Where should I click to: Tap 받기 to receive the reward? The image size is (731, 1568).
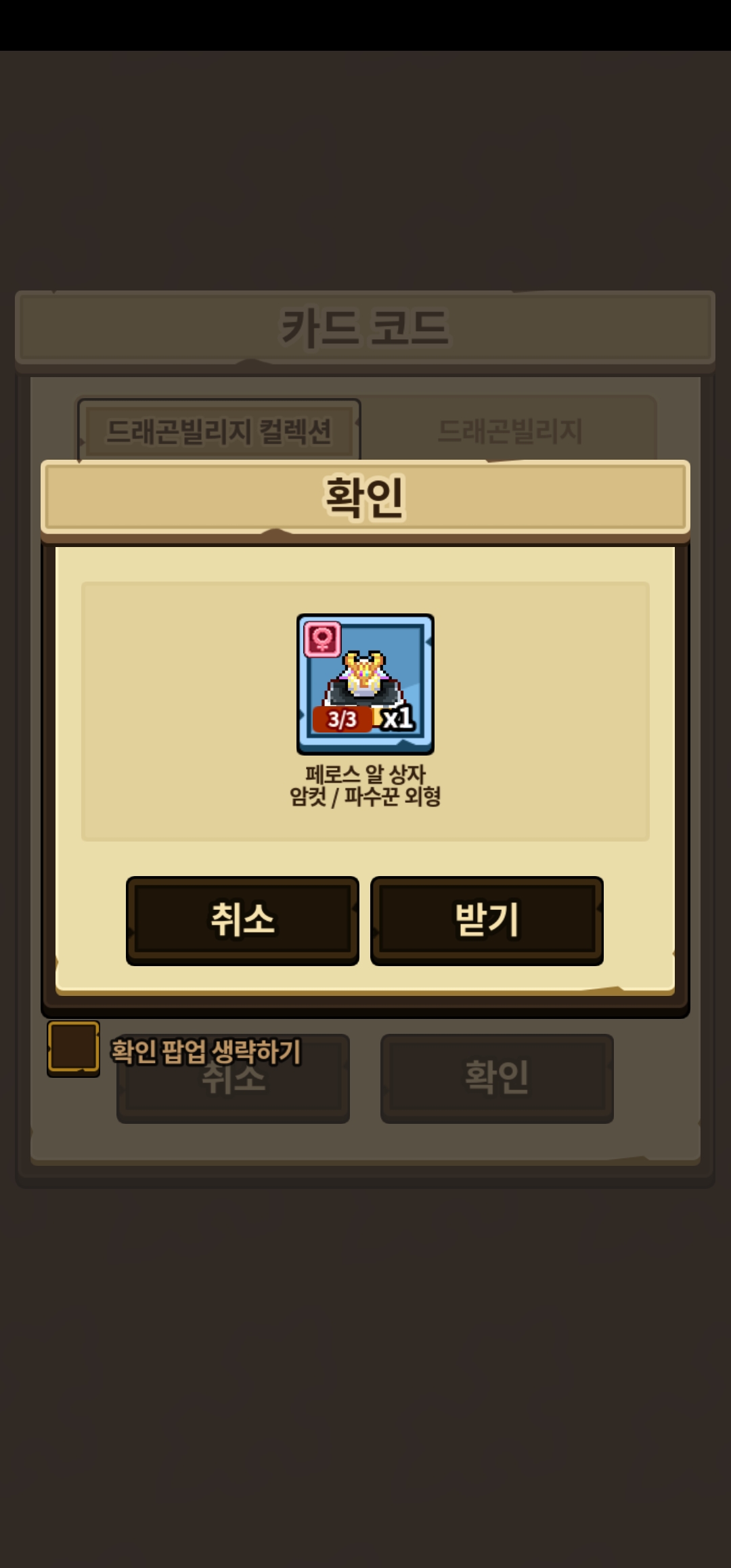(x=487, y=920)
